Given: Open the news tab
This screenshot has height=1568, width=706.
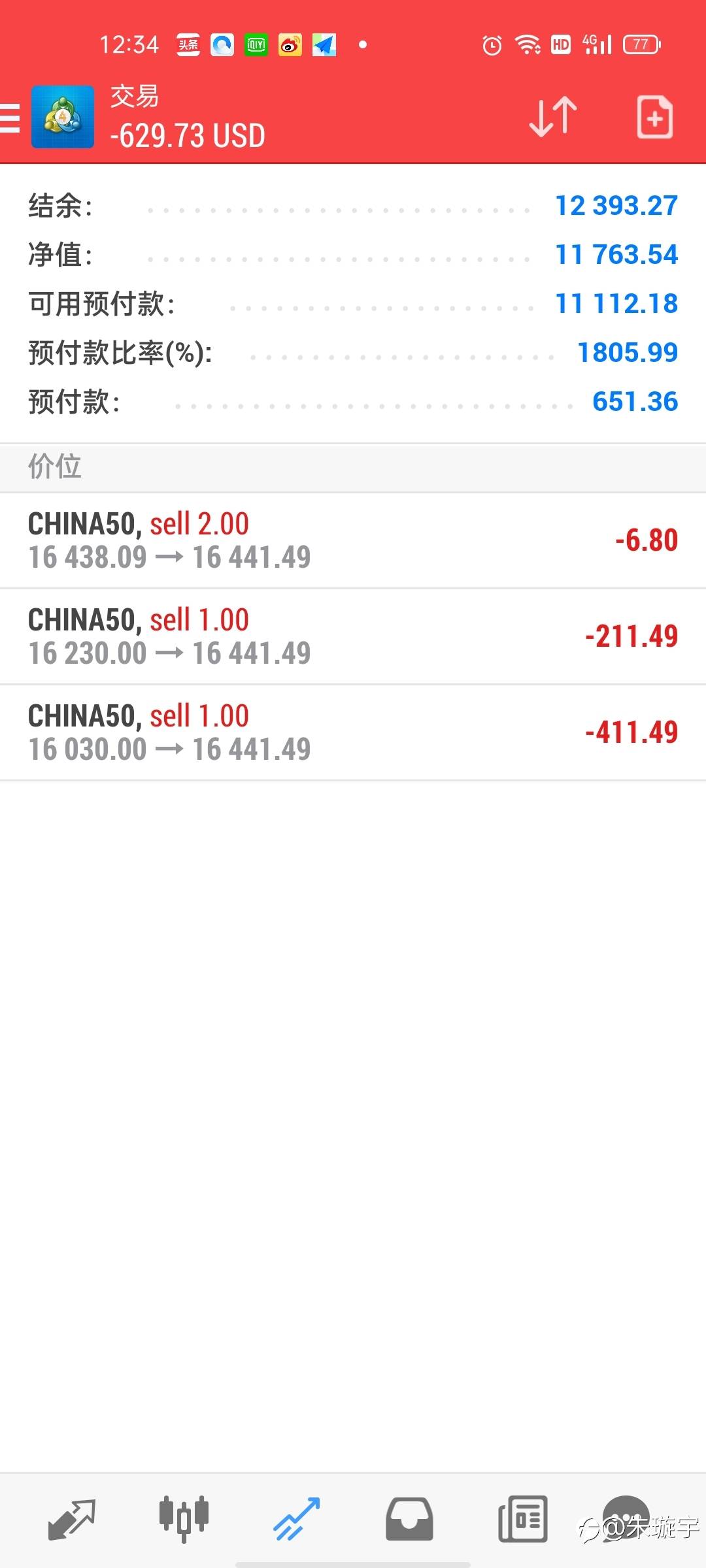Looking at the screenshot, I should pos(522,1520).
